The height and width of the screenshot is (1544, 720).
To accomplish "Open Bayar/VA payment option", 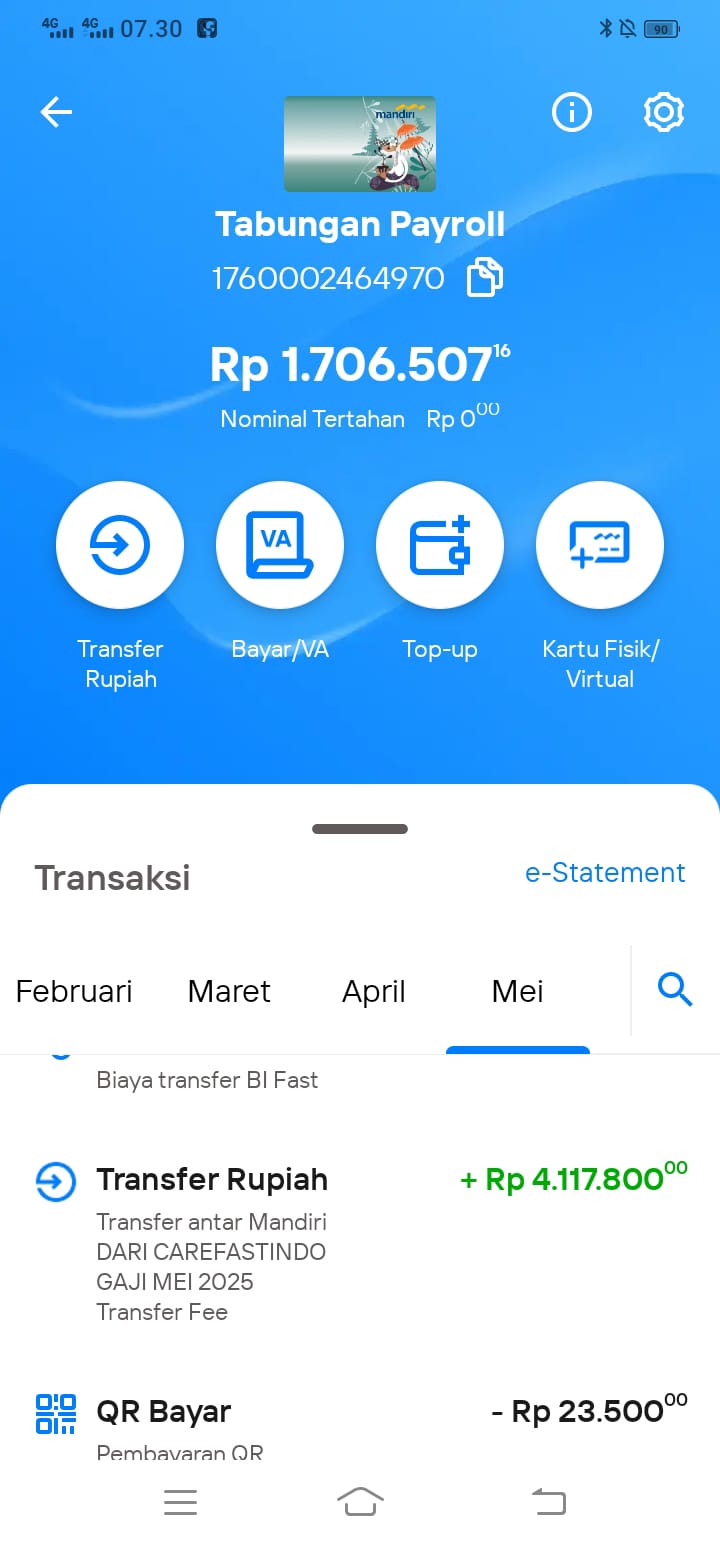I will (x=280, y=546).
